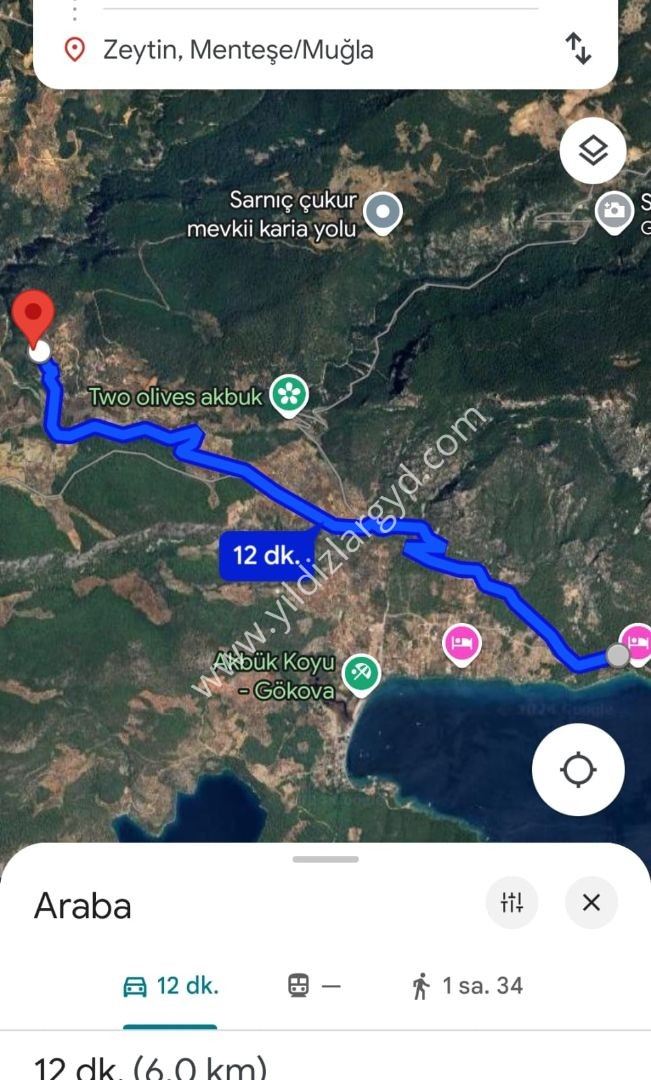Select the car 12 dk. tab
This screenshot has height=1080, width=651.
coord(170,986)
